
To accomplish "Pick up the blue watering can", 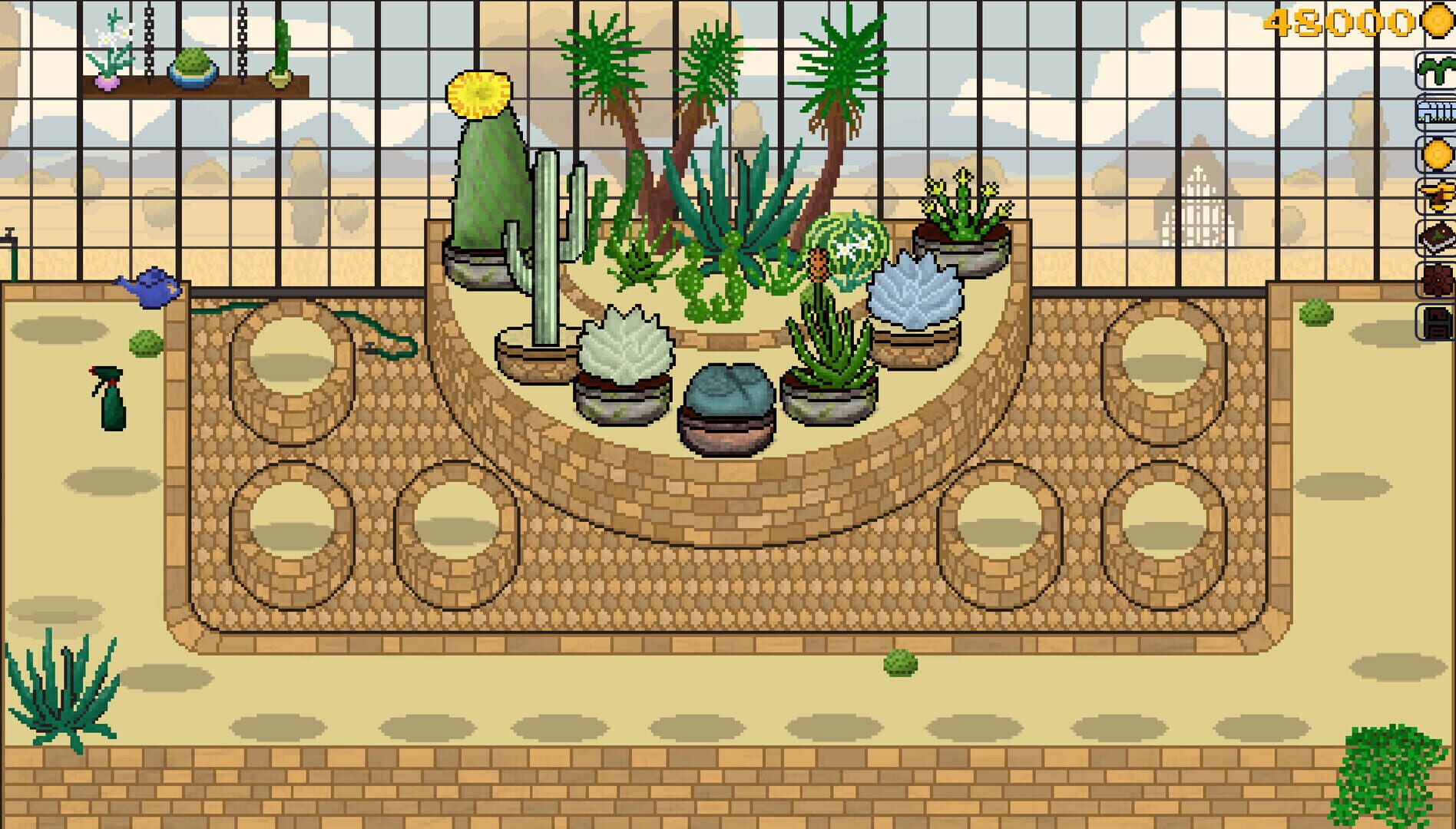I will point(151,289).
